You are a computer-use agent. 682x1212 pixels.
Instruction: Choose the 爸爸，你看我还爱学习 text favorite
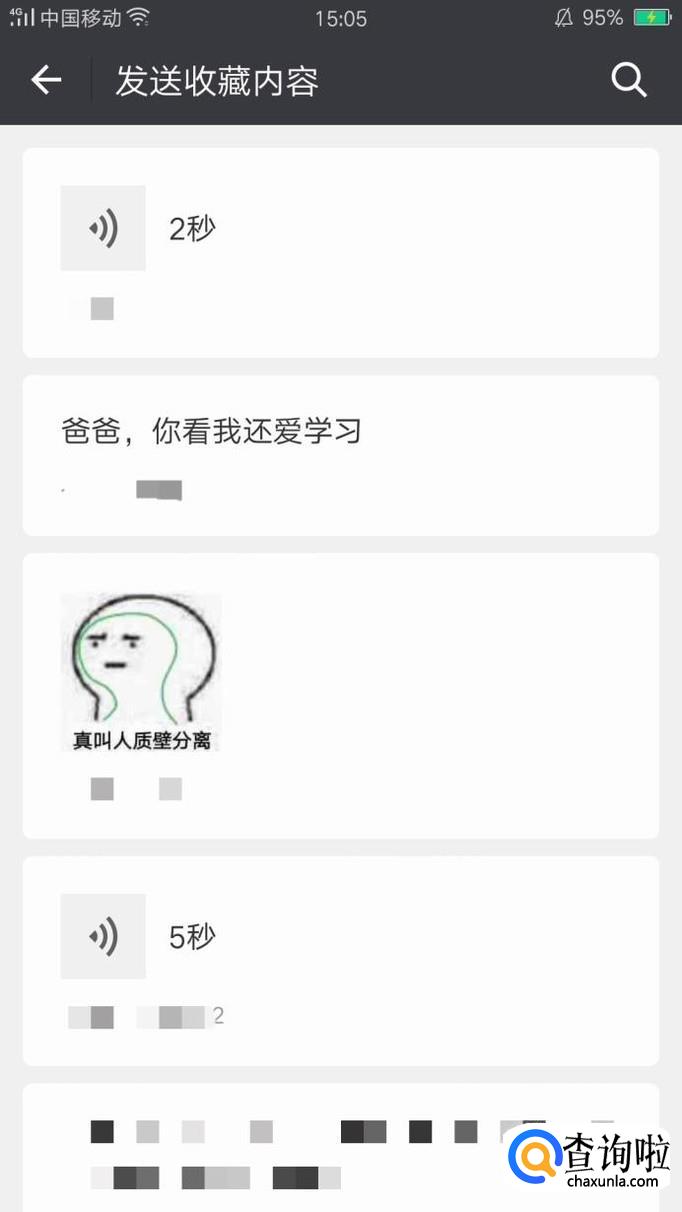pos(340,454)
